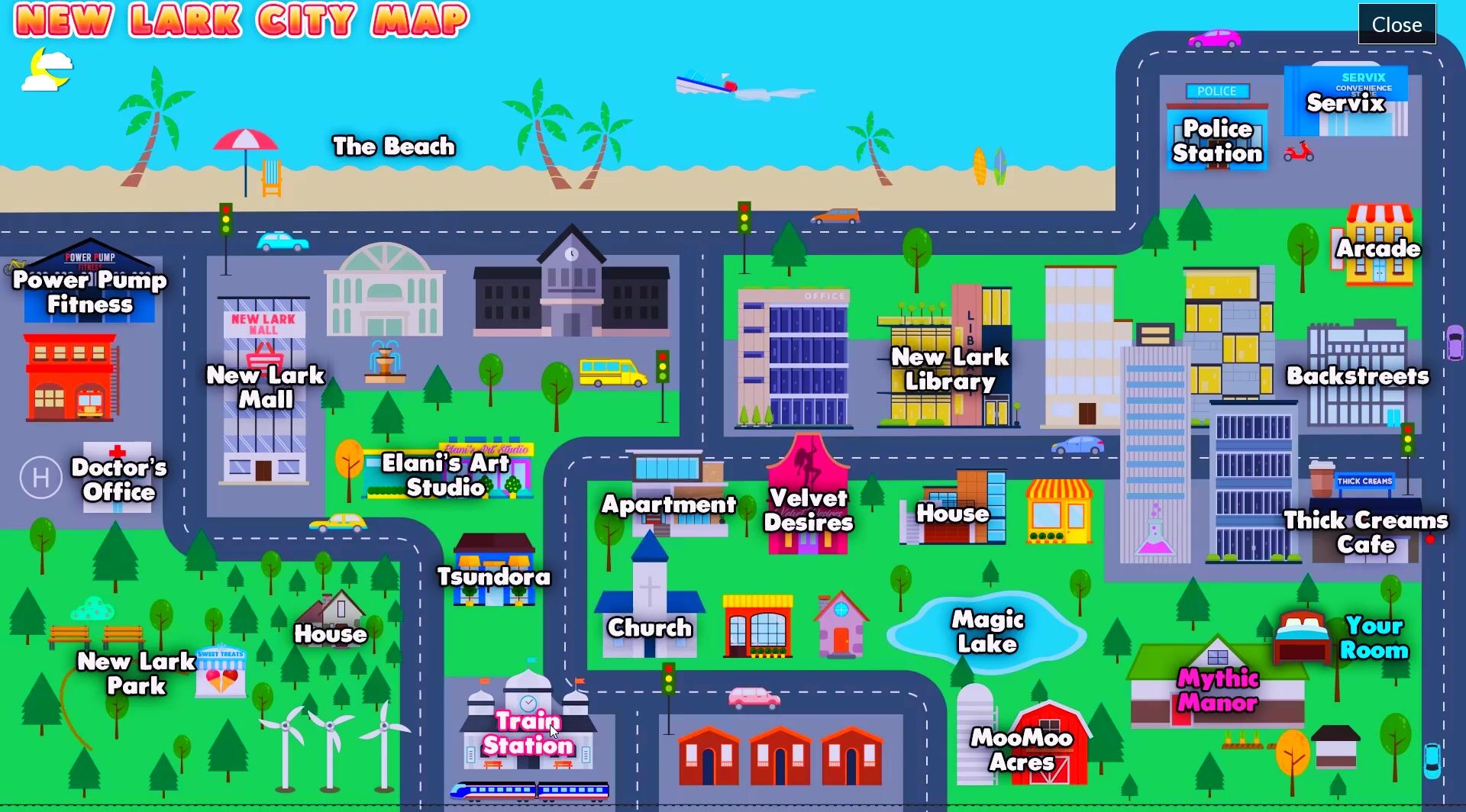Go to Power Pump Fitness
The height and width of the screenshot is (812, 1466).
tap(90, 292)
